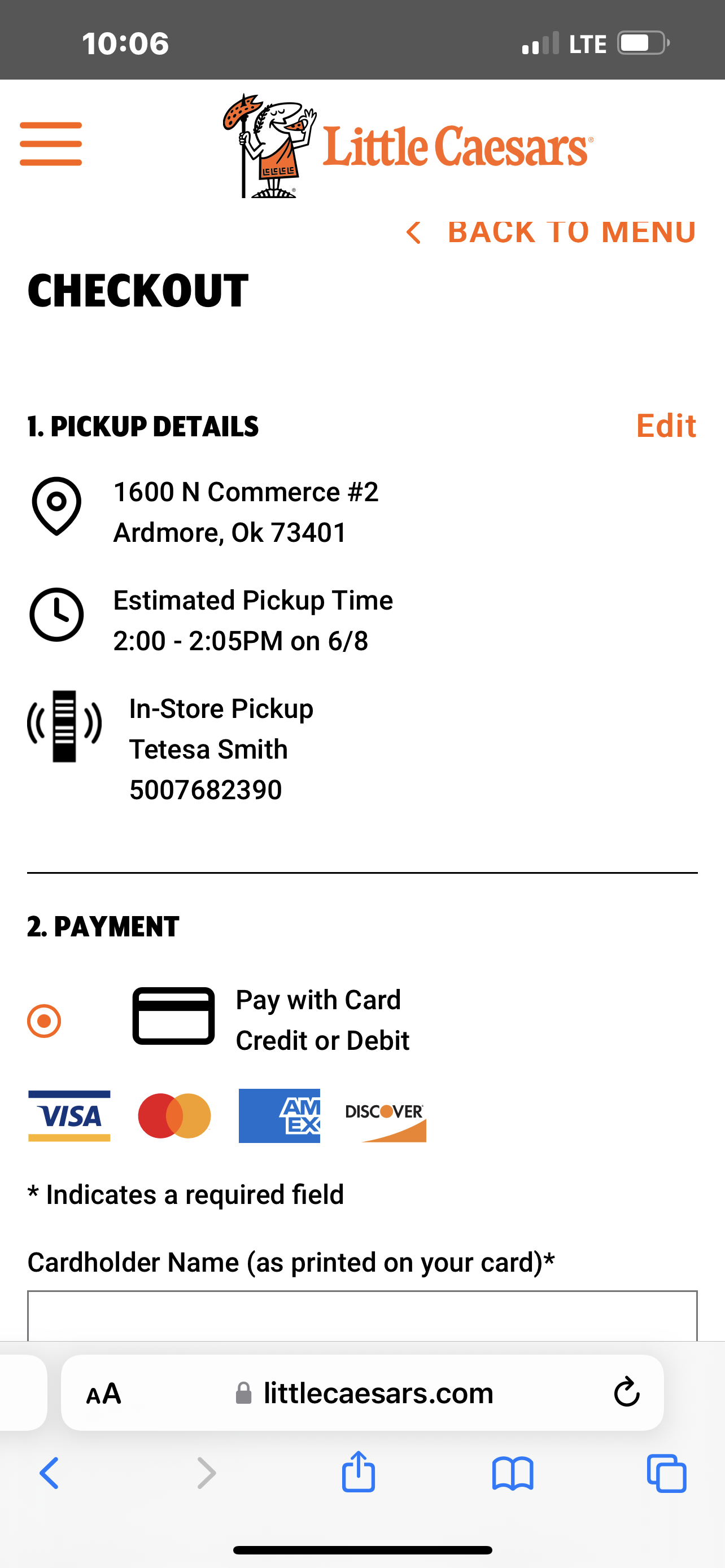Open the hamburger navigation menu
725x1568 pixels.
pyautogui.click(x=50, y=144)
